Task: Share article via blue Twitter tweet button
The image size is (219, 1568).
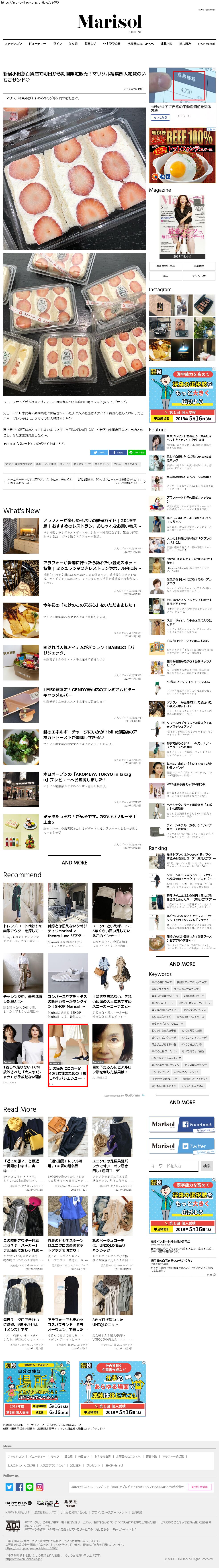Action: [99, 452]
